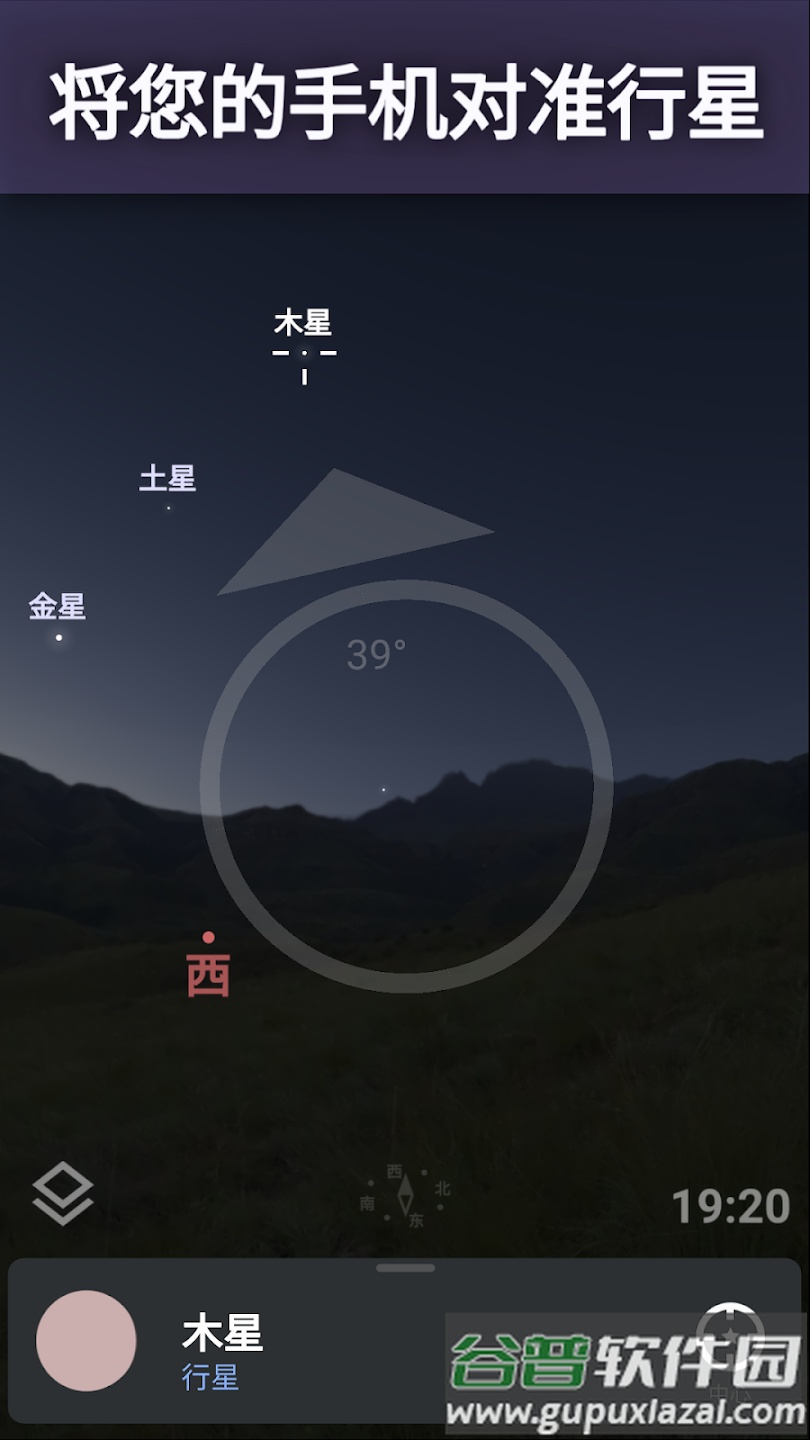Select 土星 in the sky
Viewport: 810px width, 1440px height.
[x=168, y=506]
